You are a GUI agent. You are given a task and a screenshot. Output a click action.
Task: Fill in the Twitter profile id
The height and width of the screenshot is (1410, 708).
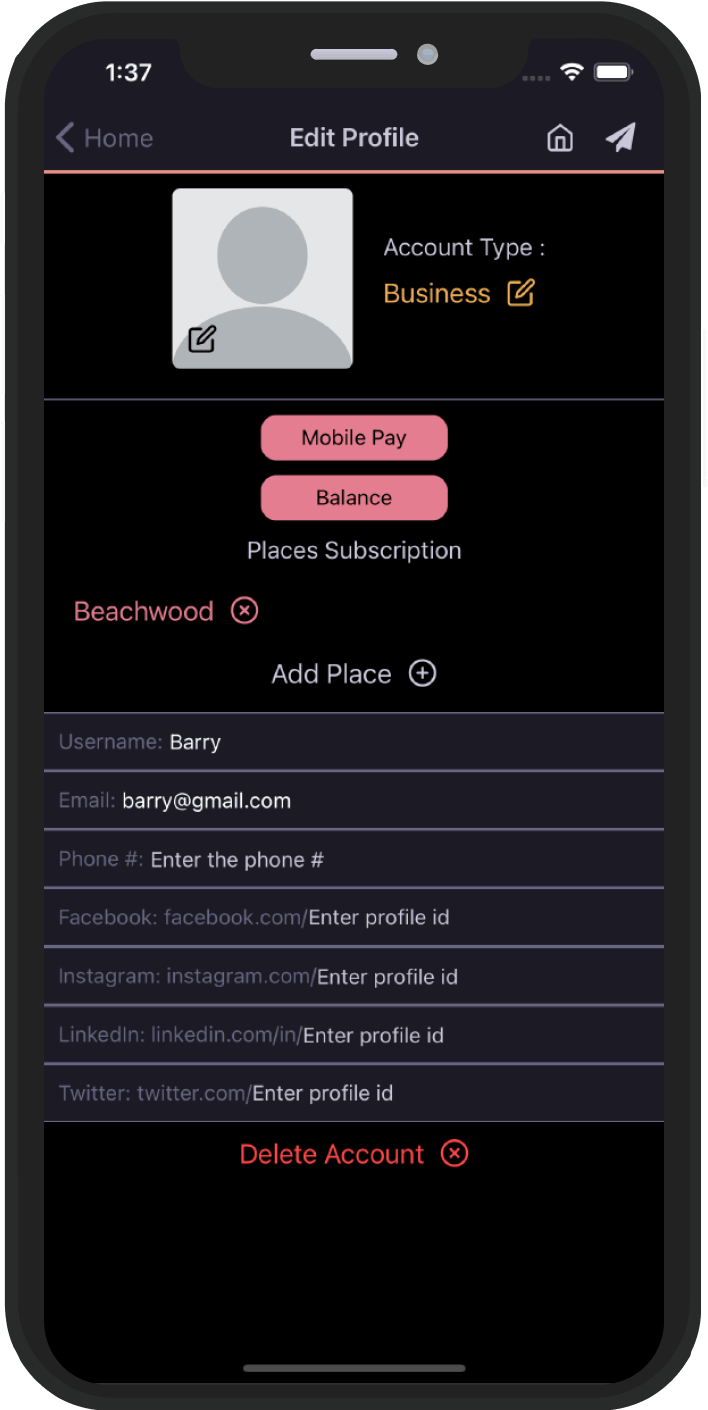pyautogui.click(x=354, y=1093)
